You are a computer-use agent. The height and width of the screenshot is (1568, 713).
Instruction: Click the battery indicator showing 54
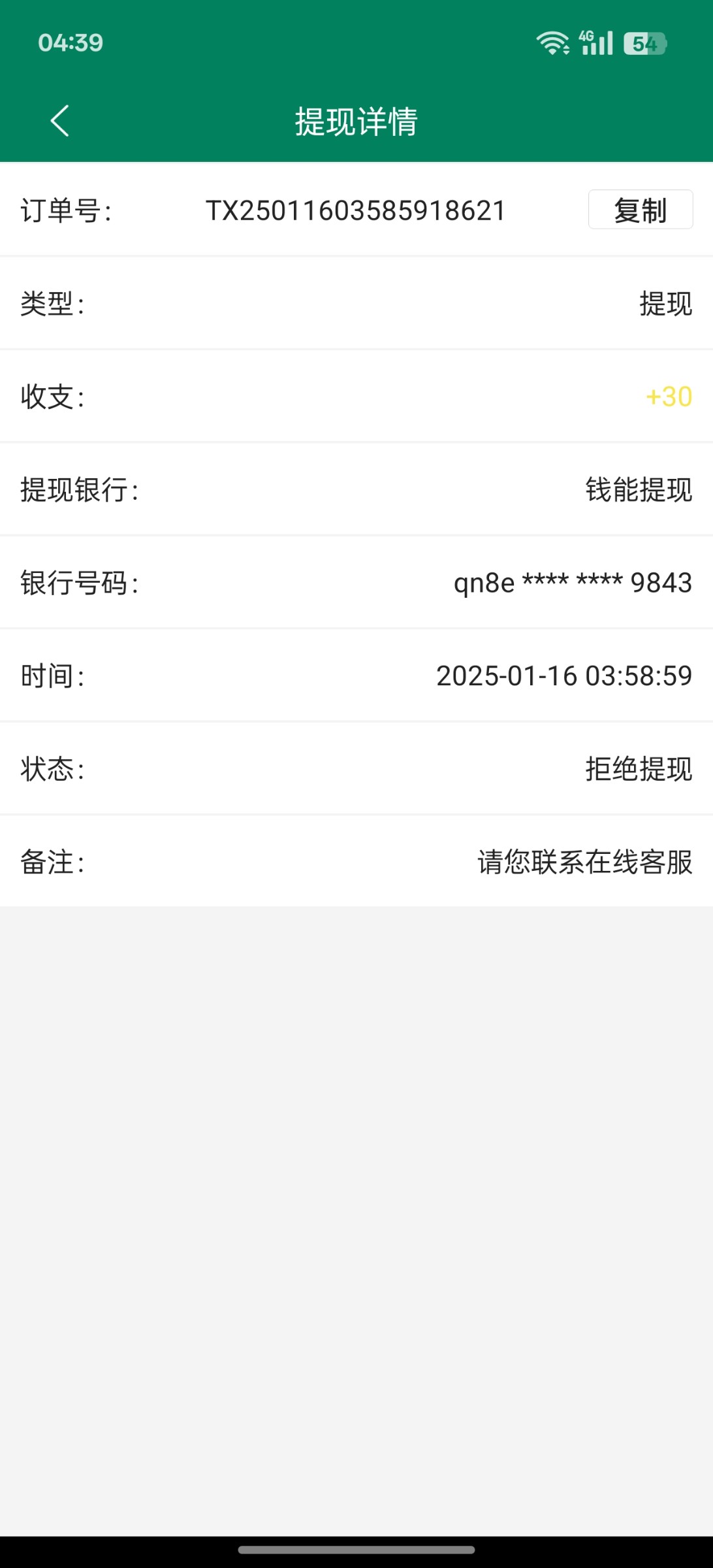pos(642,42)
